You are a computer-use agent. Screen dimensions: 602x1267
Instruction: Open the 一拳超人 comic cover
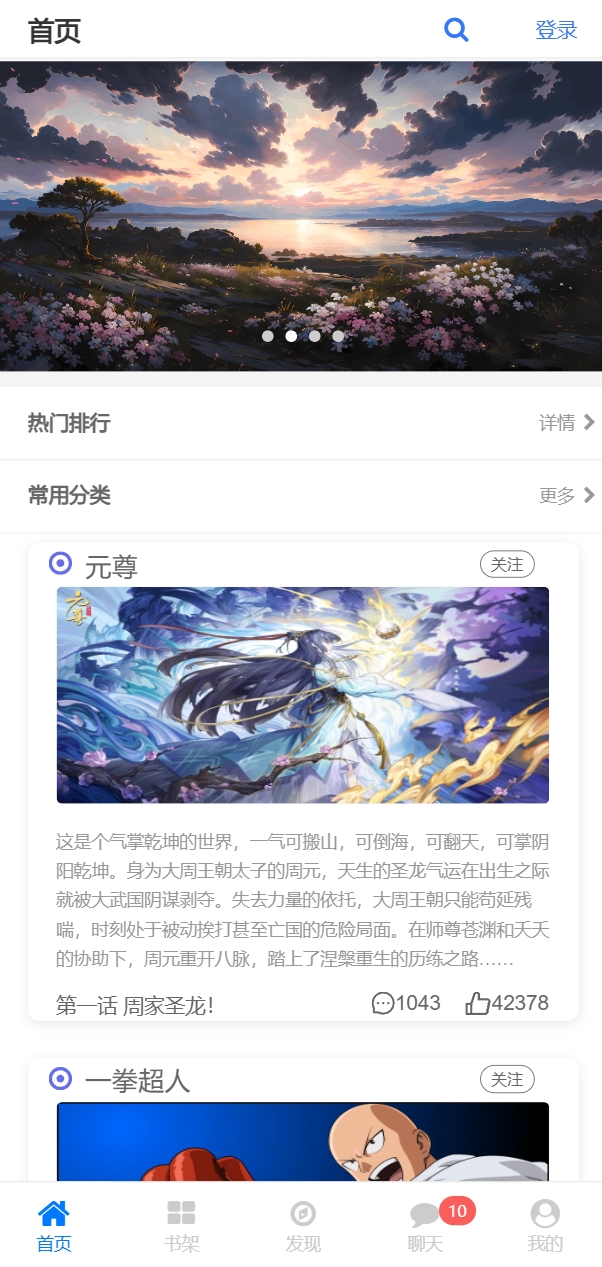point(302,1142)
